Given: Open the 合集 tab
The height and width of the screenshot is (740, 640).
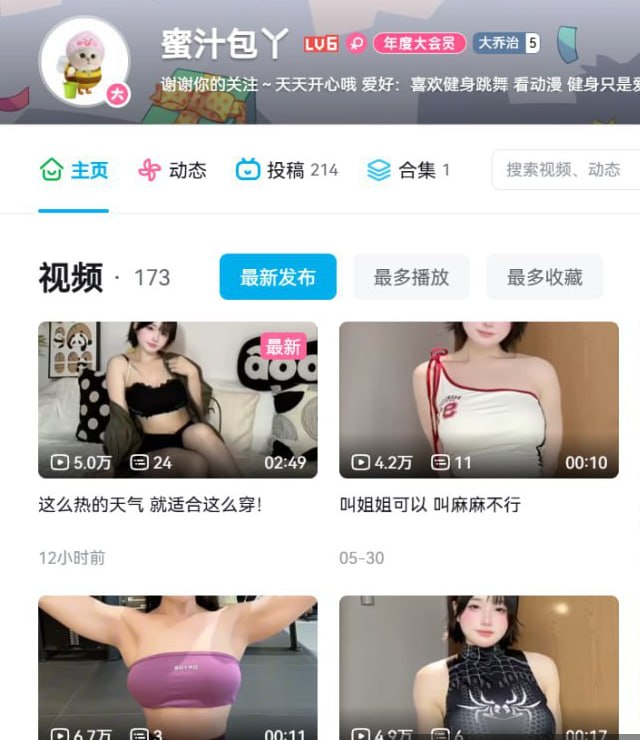Looking at the screenshot, I should click(408, 170).
